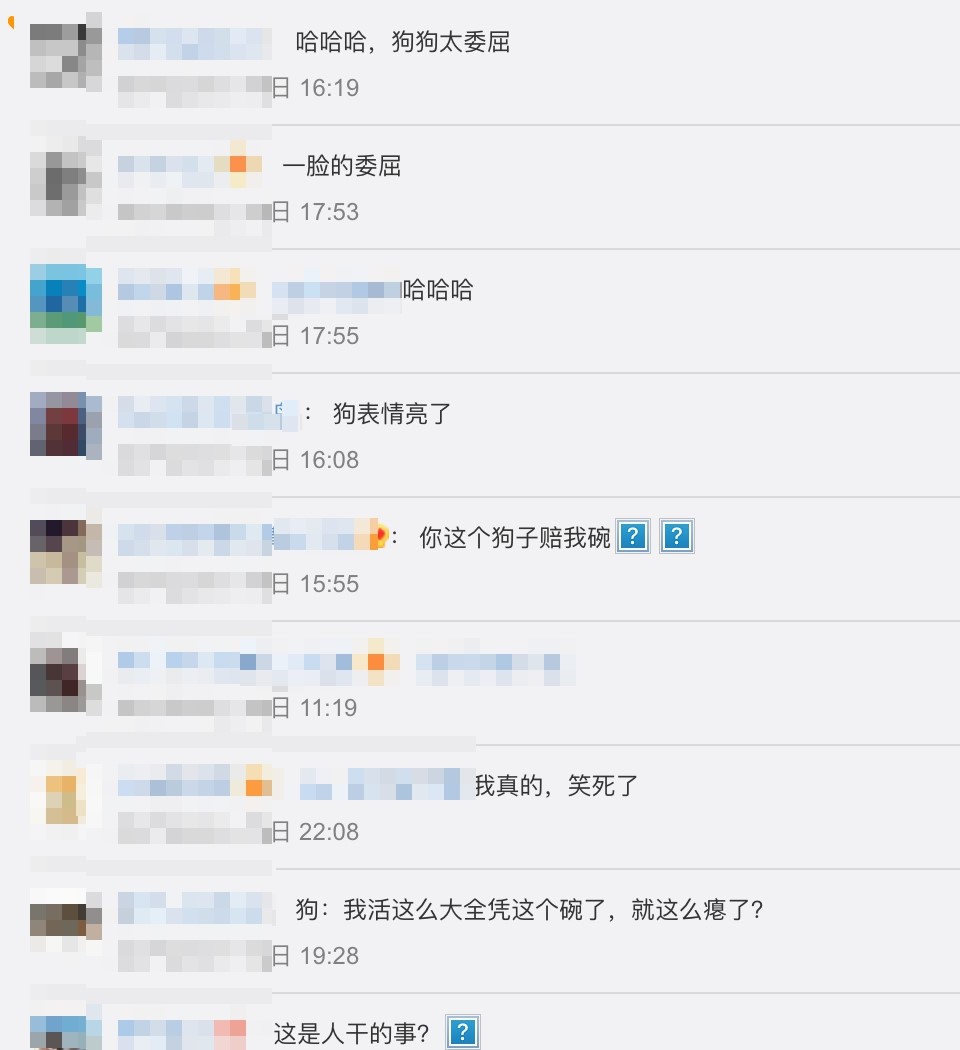960x1050 pixels.
Task: Select the comment "你这个狗子赔我碗"
Action: tap(514, 538)
